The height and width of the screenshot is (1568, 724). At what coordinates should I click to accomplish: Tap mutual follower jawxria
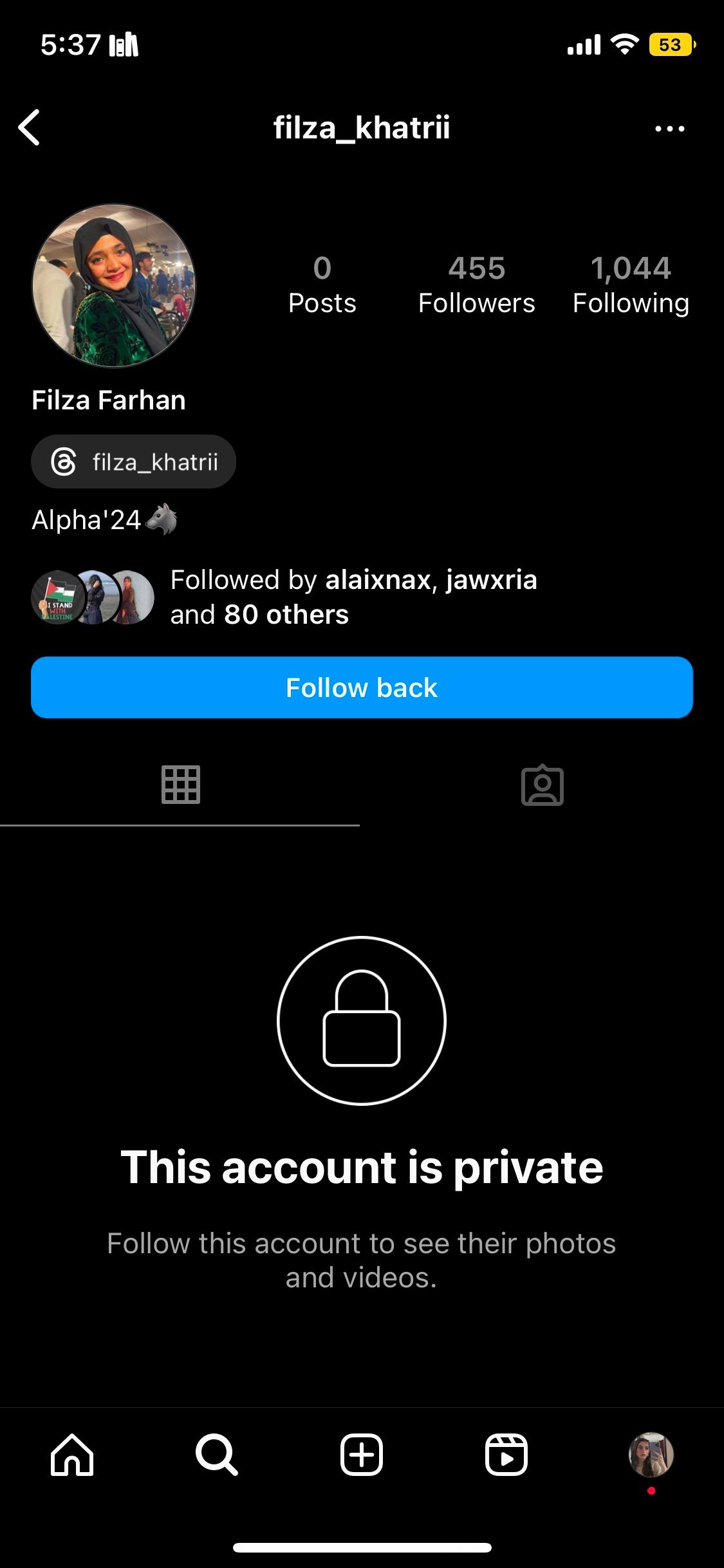point(491,579)
